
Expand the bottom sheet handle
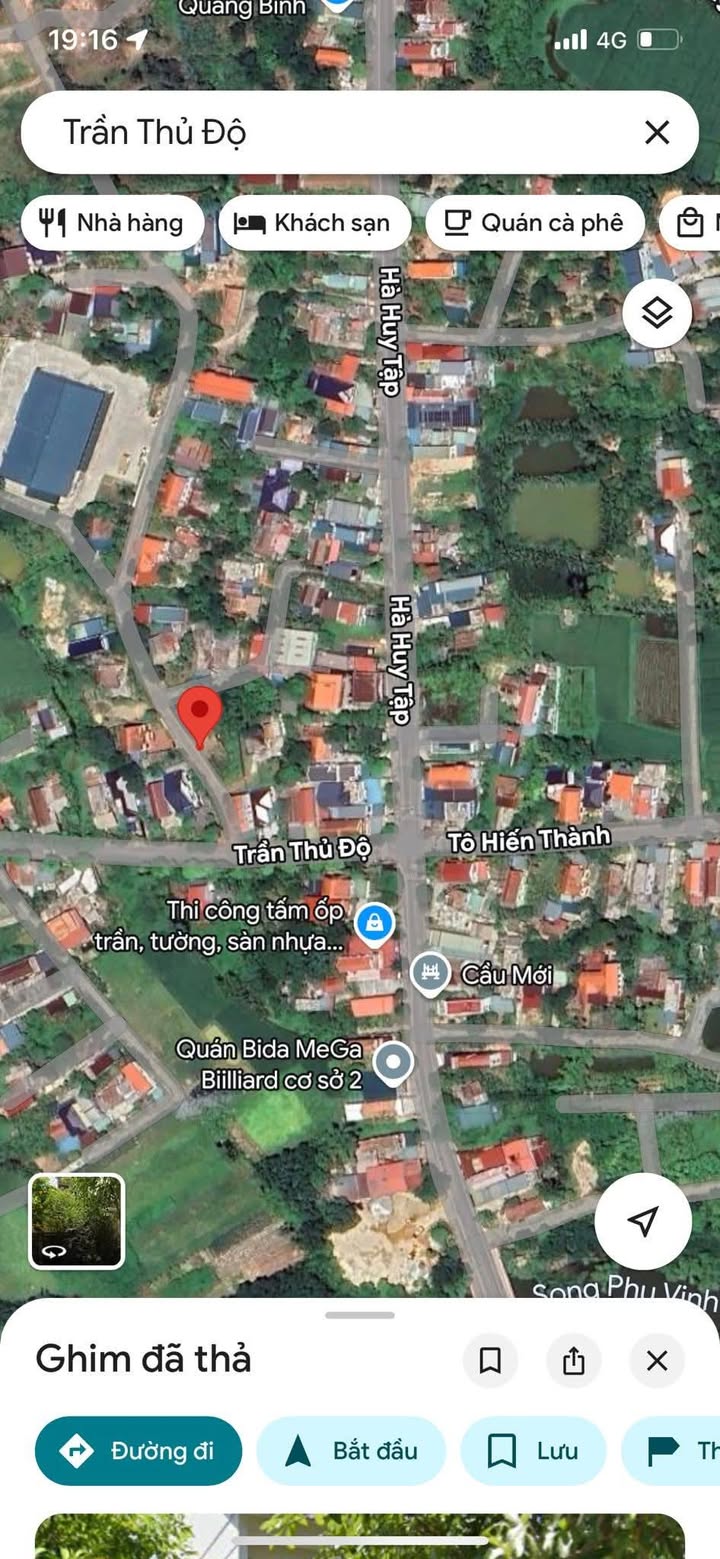360,1315
